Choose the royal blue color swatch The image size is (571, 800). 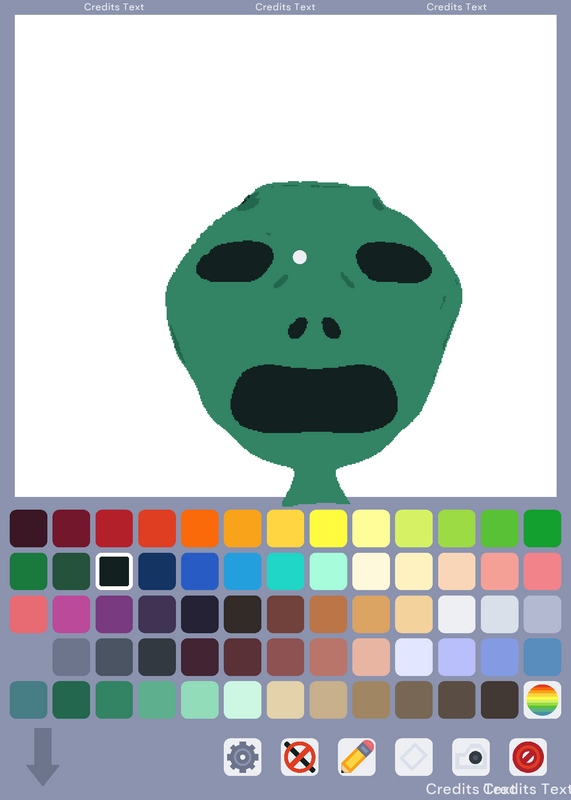click(x=200, y=571)
